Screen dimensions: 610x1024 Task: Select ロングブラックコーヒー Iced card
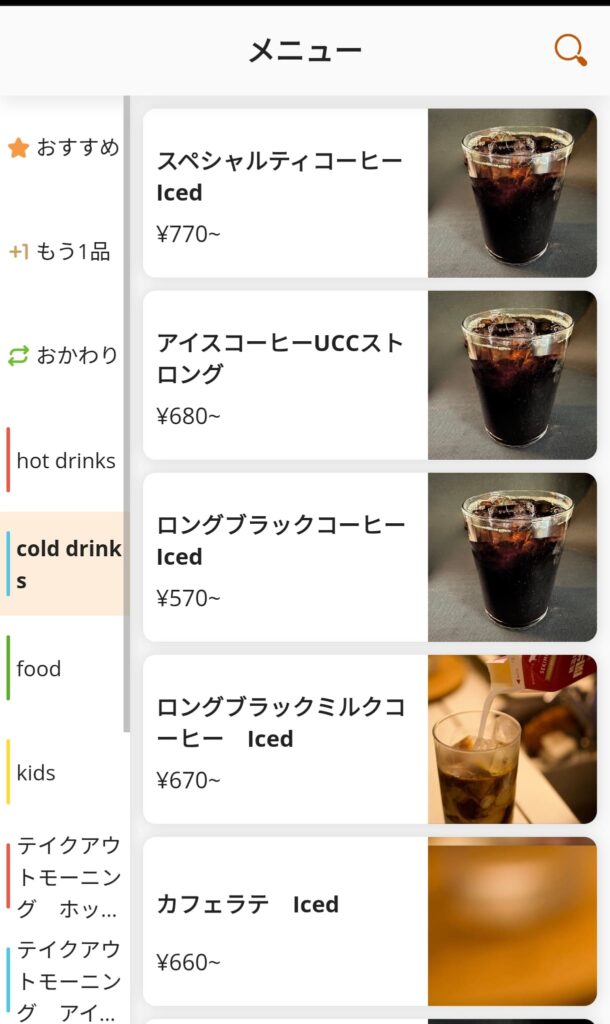pos(369,557)
